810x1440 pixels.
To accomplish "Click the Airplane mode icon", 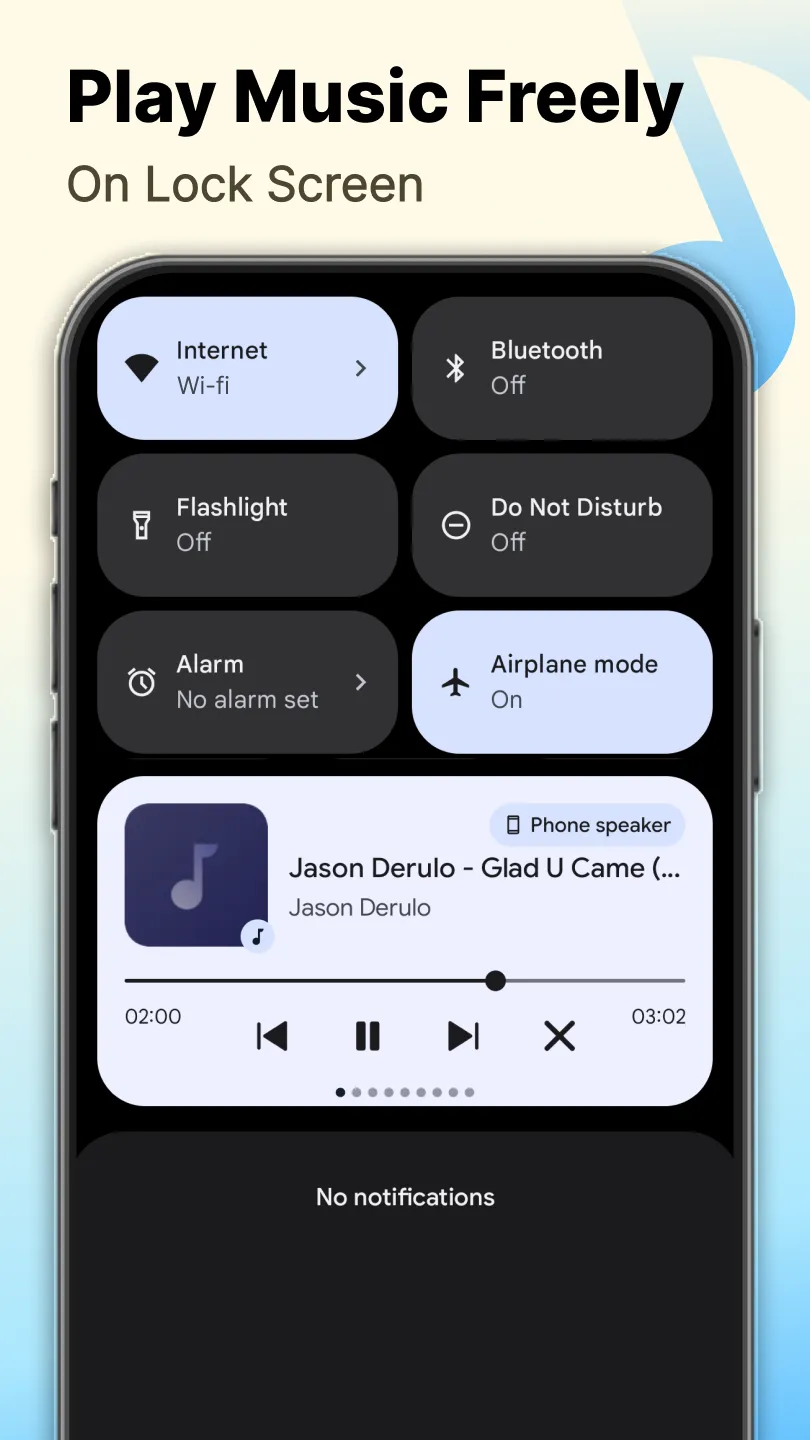I will click(456, 681).
